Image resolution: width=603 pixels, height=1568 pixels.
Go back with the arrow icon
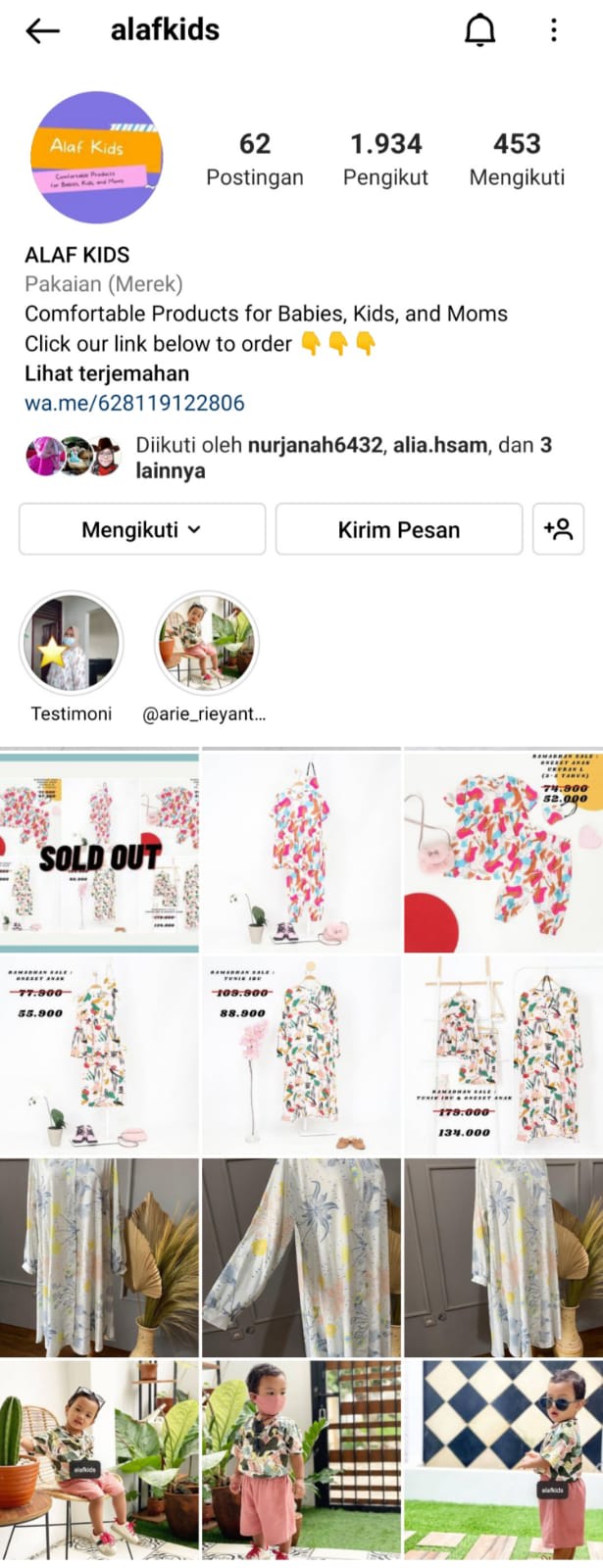click(x=42, y=31)
